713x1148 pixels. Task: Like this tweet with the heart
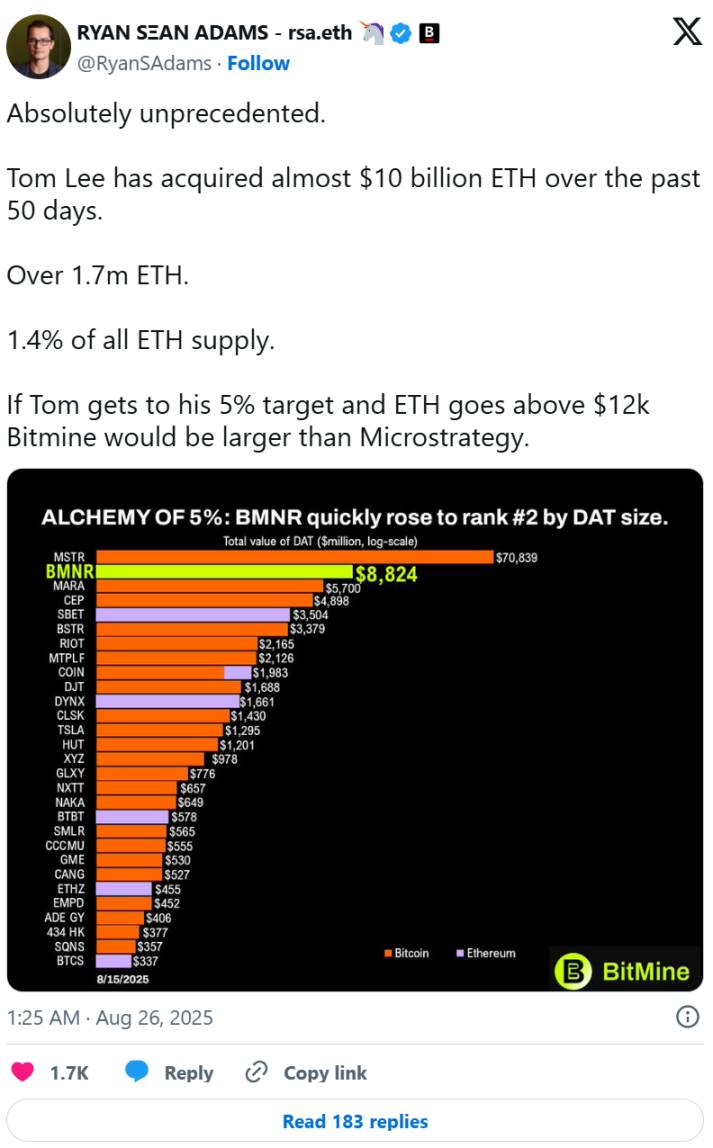23,1072
